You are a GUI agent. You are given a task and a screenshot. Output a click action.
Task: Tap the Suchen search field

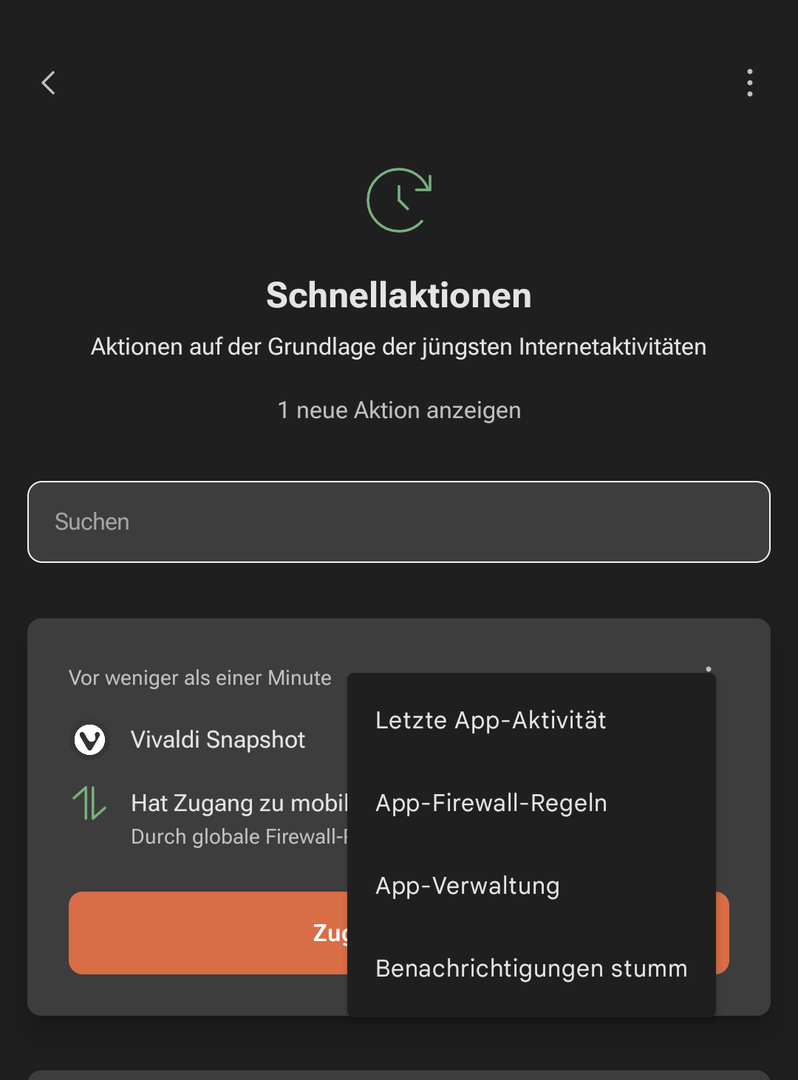coord(398,522)
